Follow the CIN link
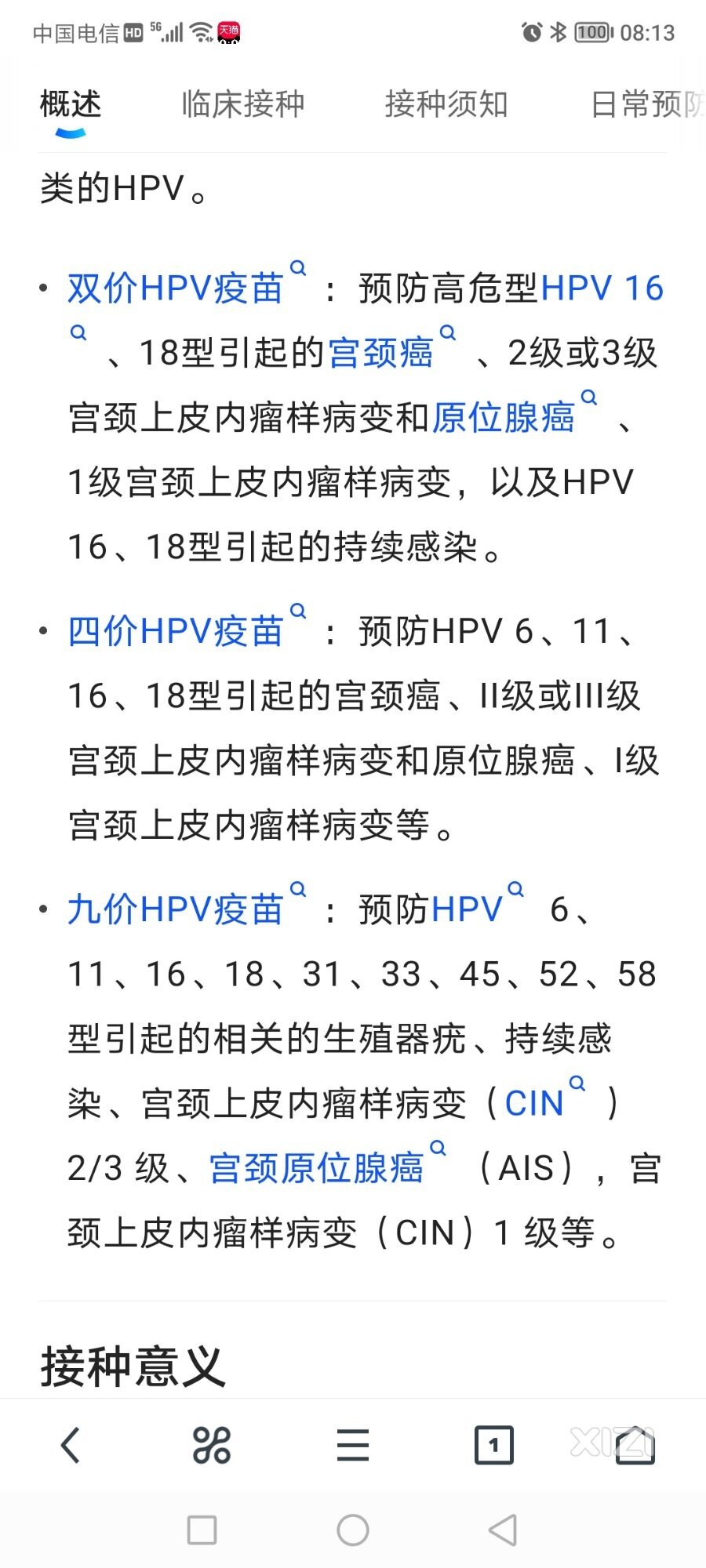 534,1104
